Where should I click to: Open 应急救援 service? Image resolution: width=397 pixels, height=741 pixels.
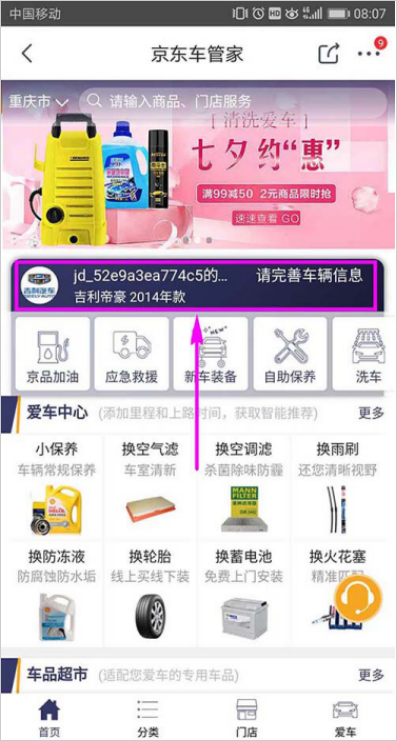[x=131, y=353]
